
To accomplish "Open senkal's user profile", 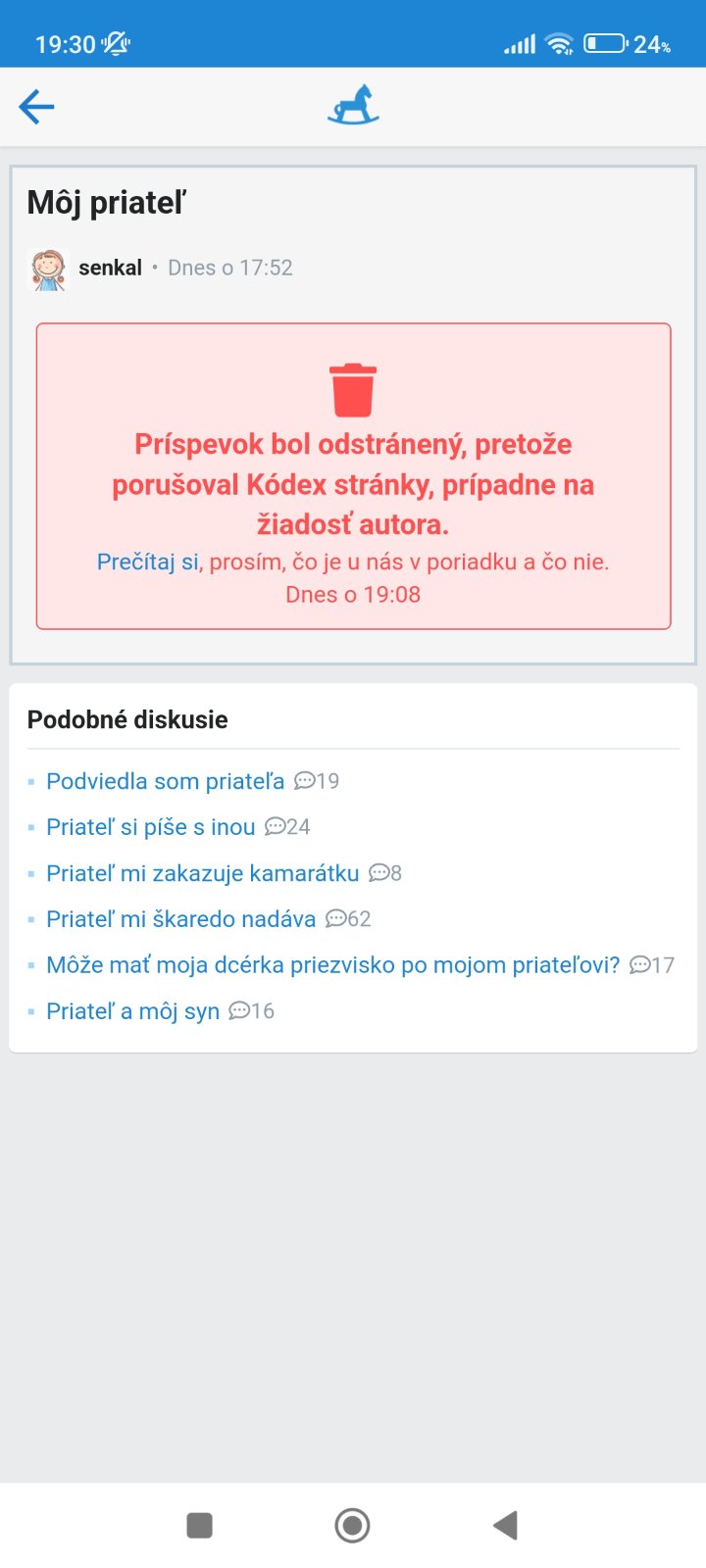I will 110,268.
